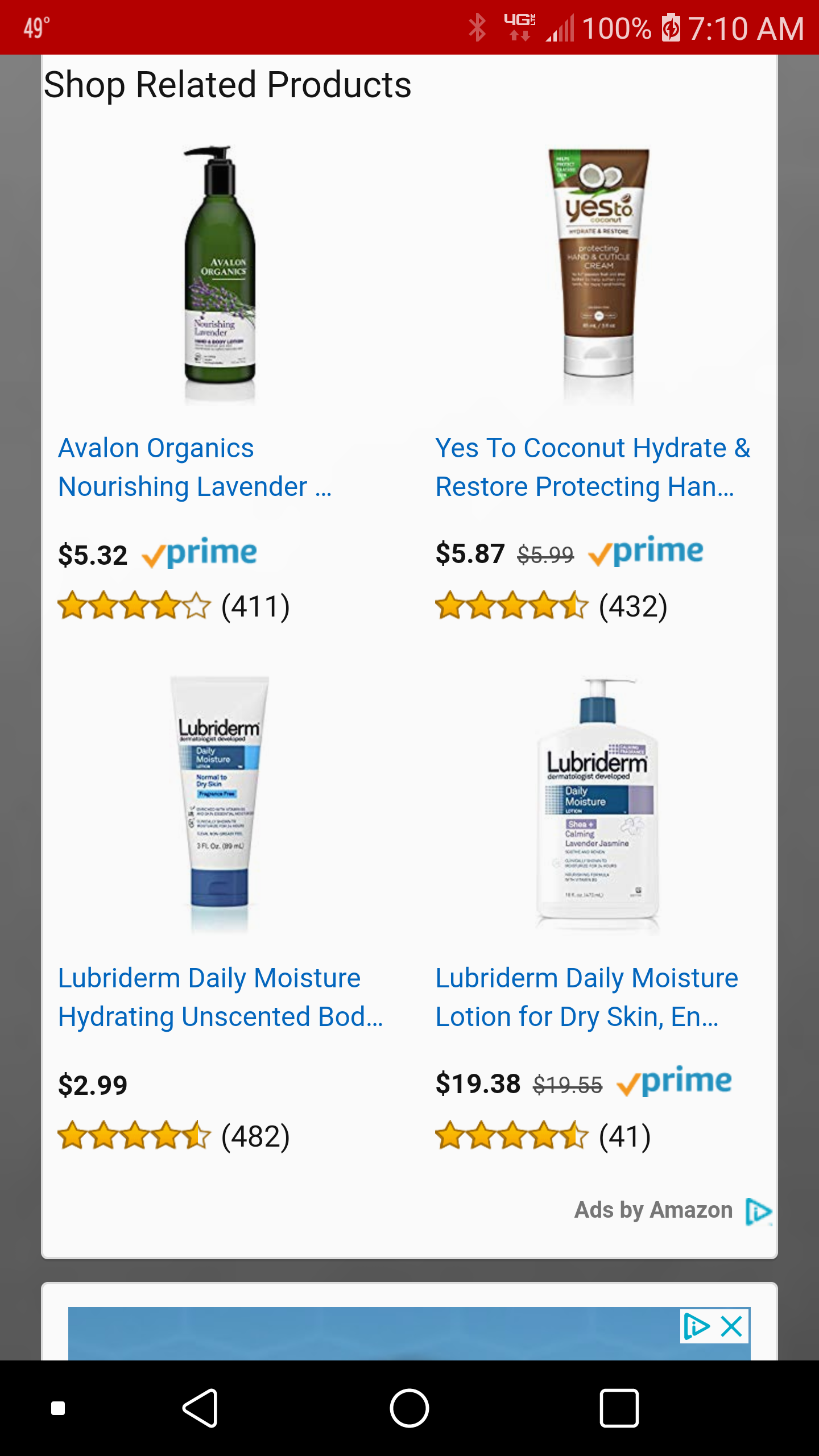Screen dimensions: 819x1456
Task: Open the Lubriderm Lotion for Dry Skin link
Action: (x=587, y=998)
